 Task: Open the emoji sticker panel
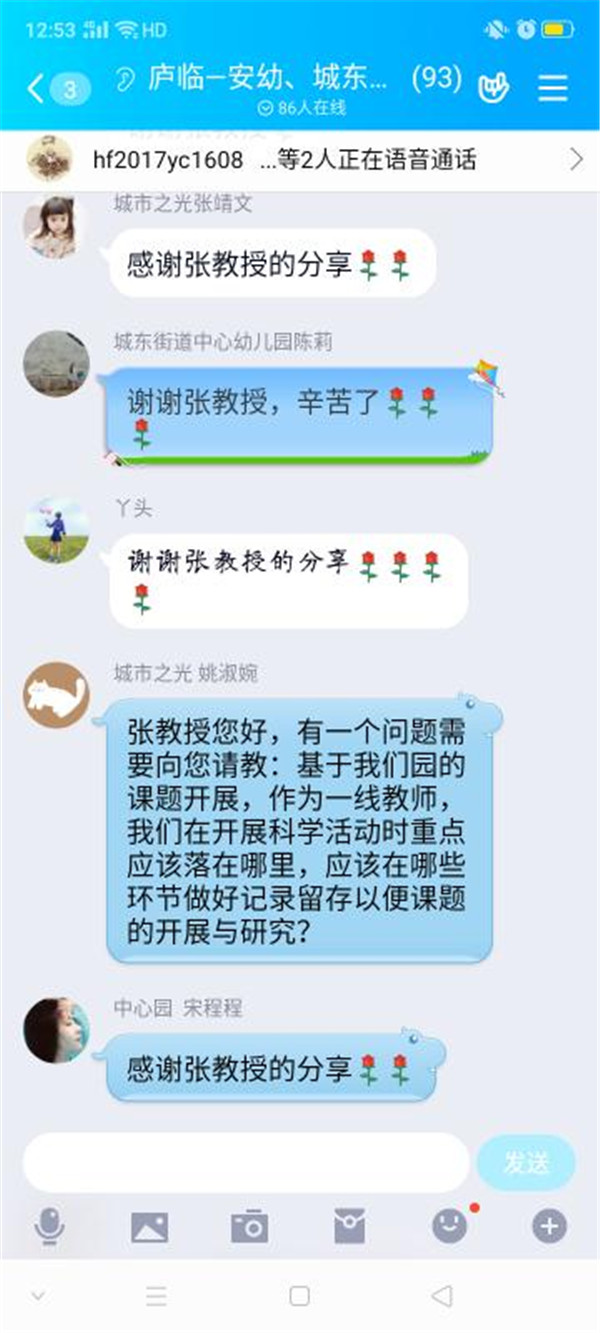(x=449, y=1225)
